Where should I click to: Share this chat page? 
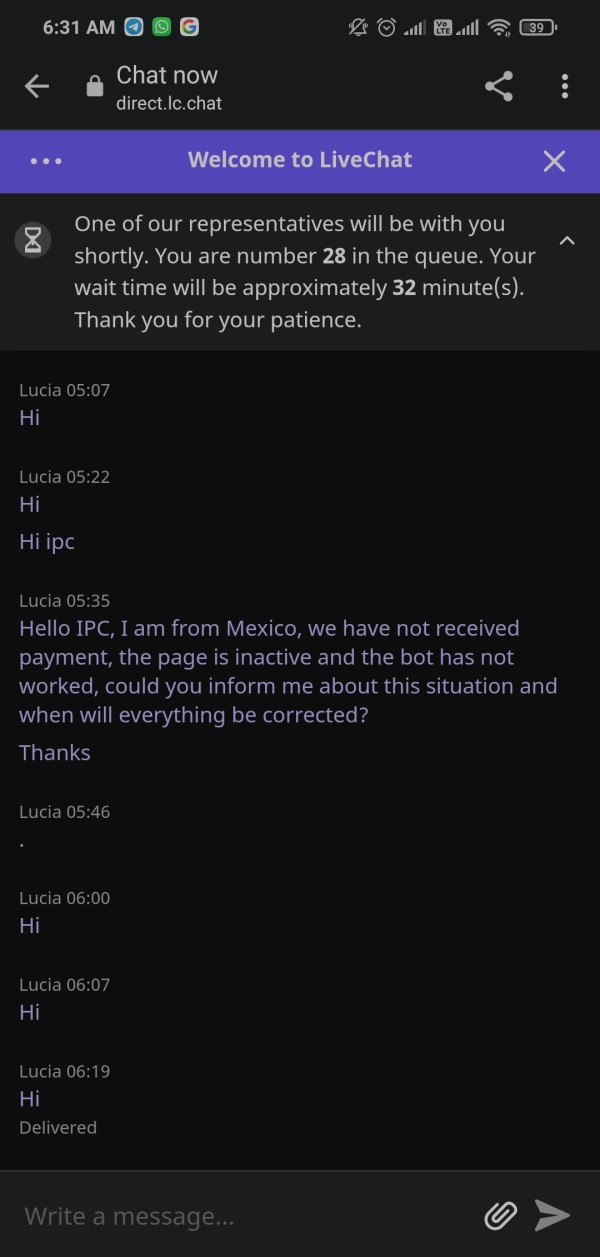coord(499,86)
